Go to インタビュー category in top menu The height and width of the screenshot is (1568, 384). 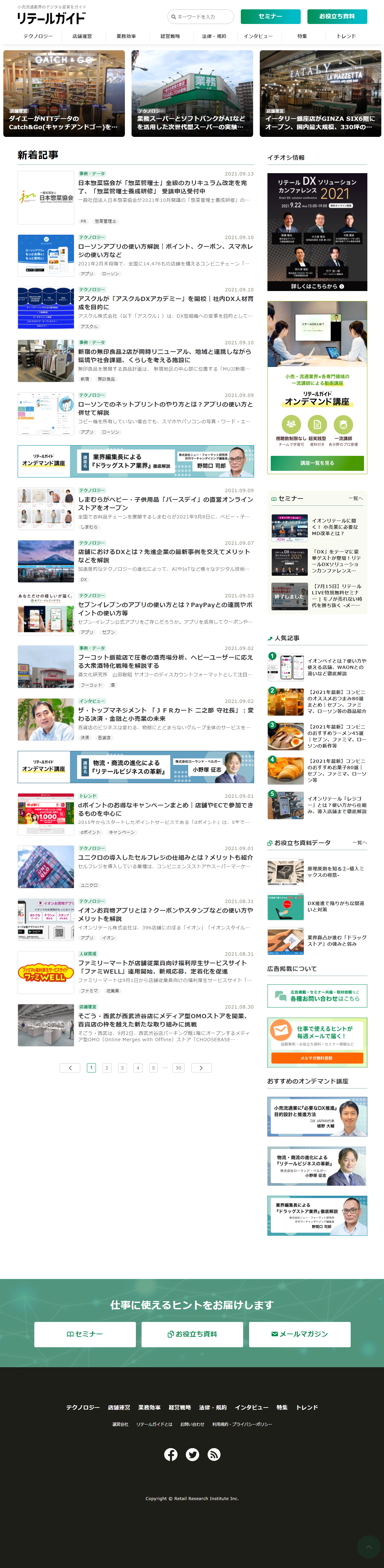[x=258, y=37]
